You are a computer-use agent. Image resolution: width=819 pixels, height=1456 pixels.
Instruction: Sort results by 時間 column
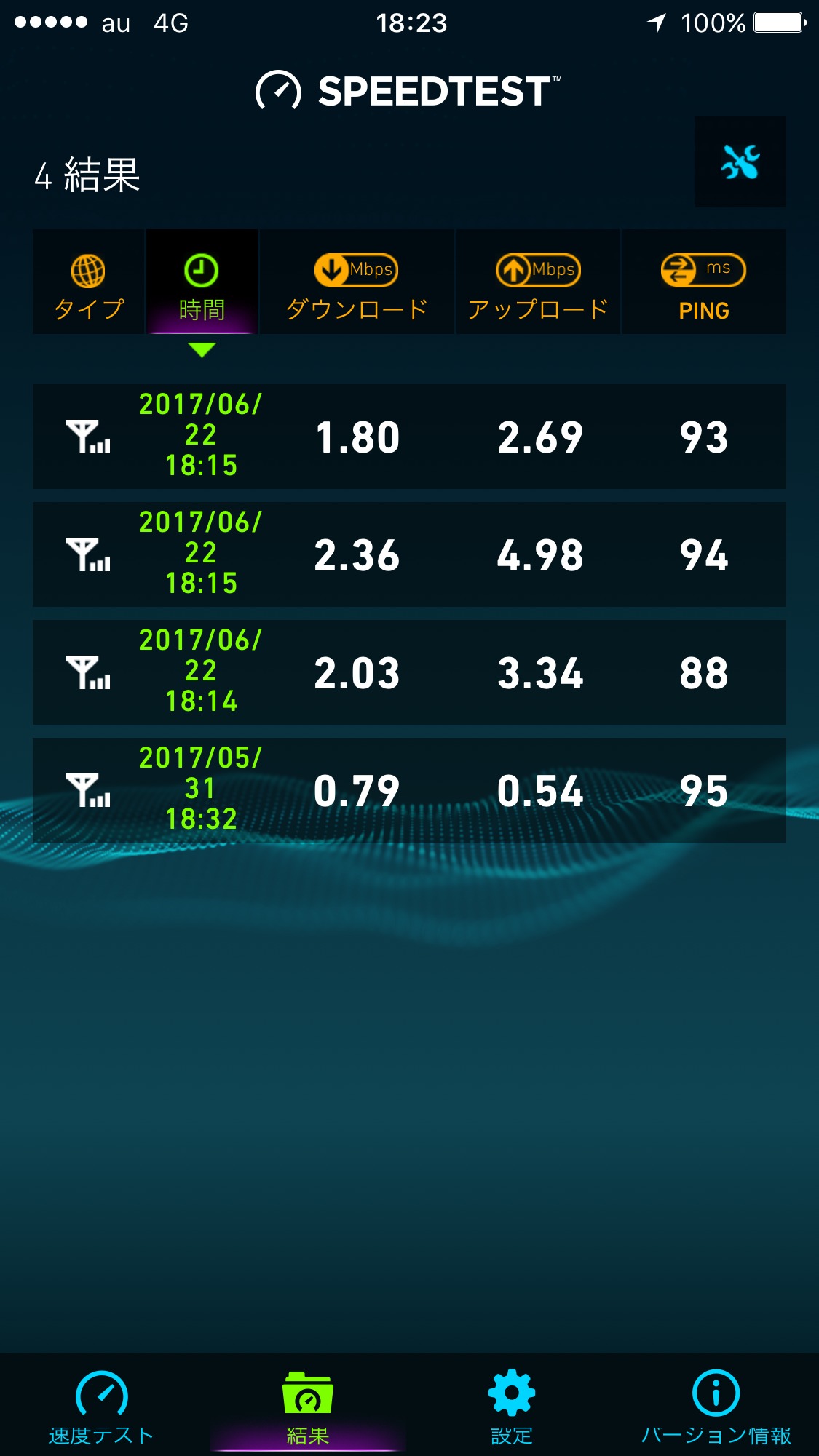(202, 283)
